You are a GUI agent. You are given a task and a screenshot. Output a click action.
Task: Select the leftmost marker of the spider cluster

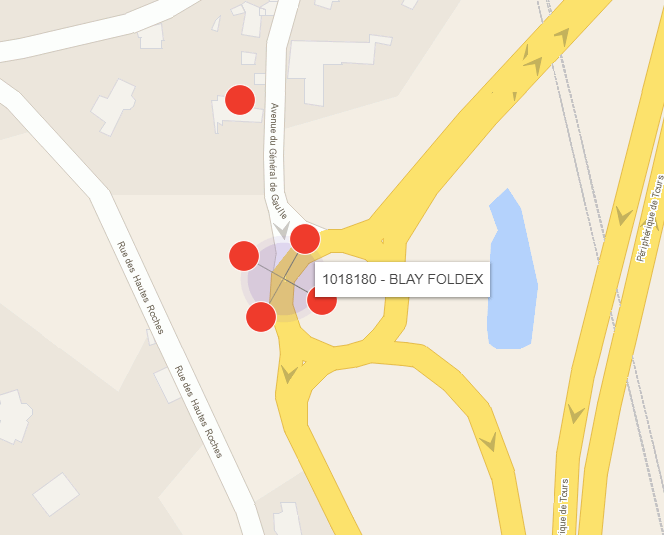tap(244, 256)
